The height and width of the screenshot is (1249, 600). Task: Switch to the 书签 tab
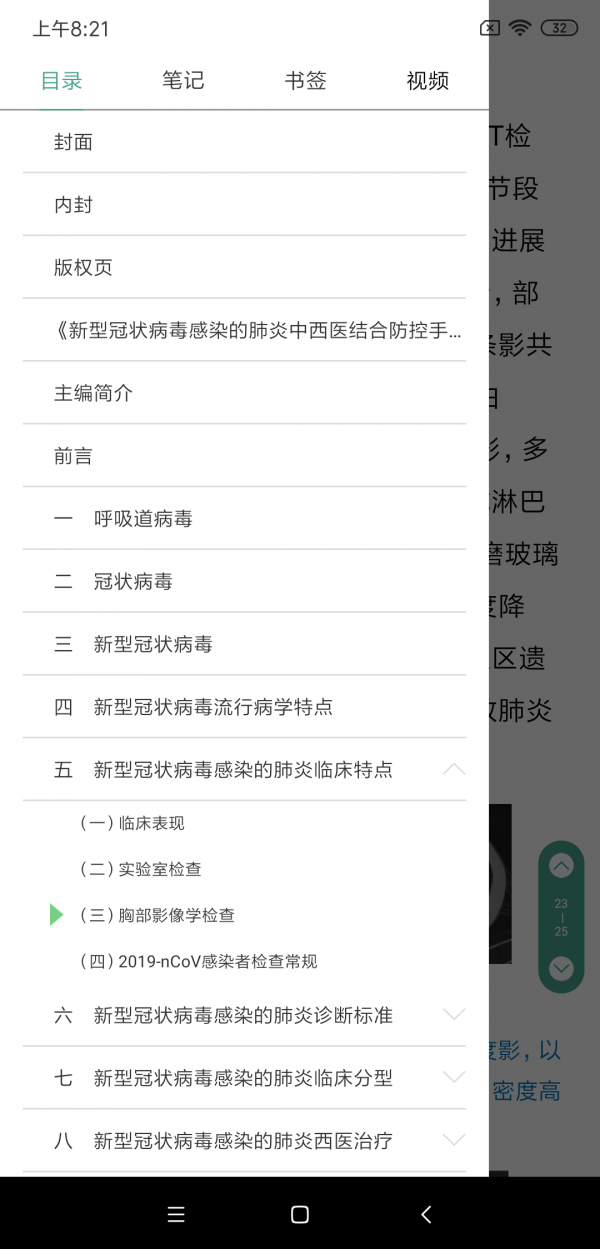click(x=305, y=81)
